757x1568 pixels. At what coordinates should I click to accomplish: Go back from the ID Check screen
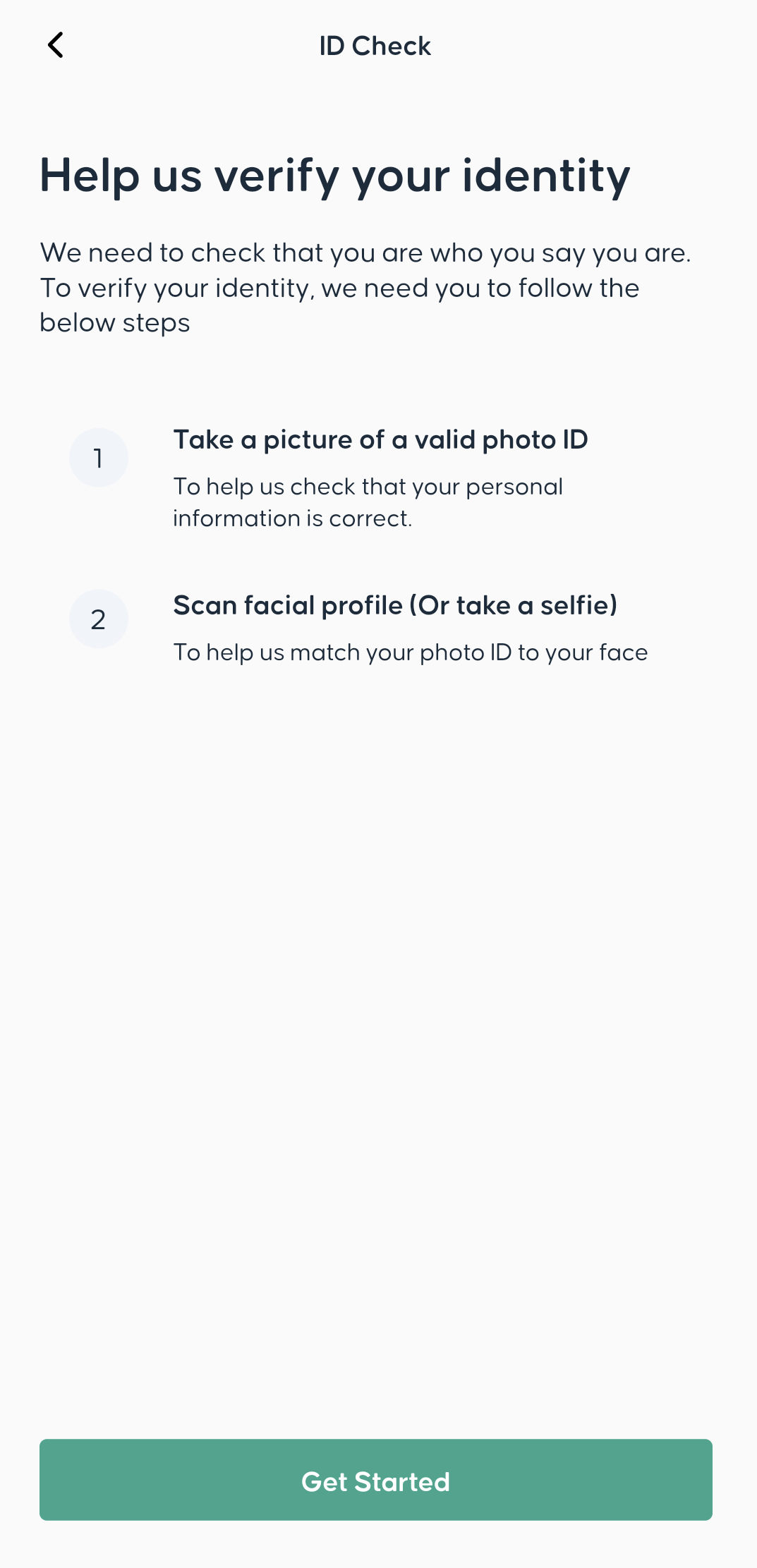pyautogui.click(x=56, y=45)
